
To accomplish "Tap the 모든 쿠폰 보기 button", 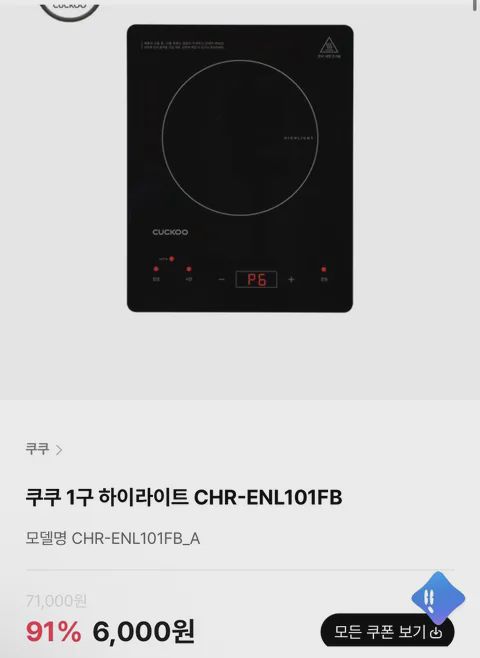I will point(387,632).
